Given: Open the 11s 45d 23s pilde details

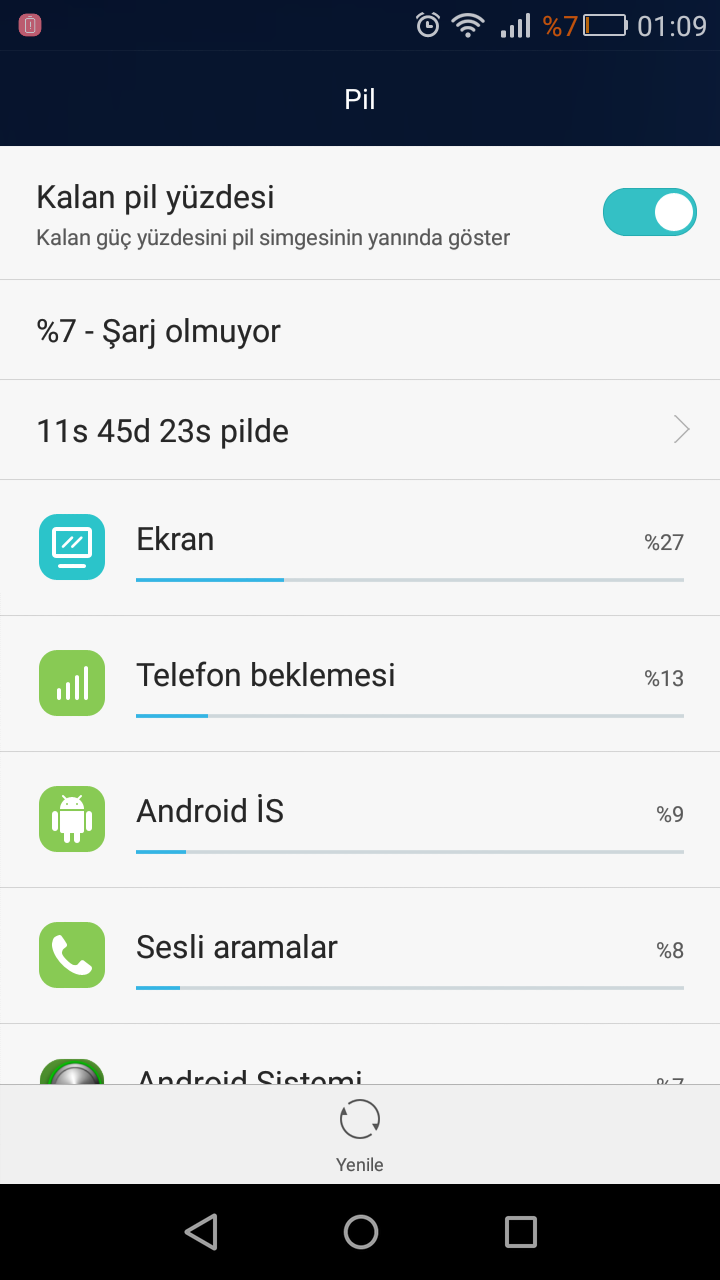Looking at the screenshot, I should coord(360,430).
